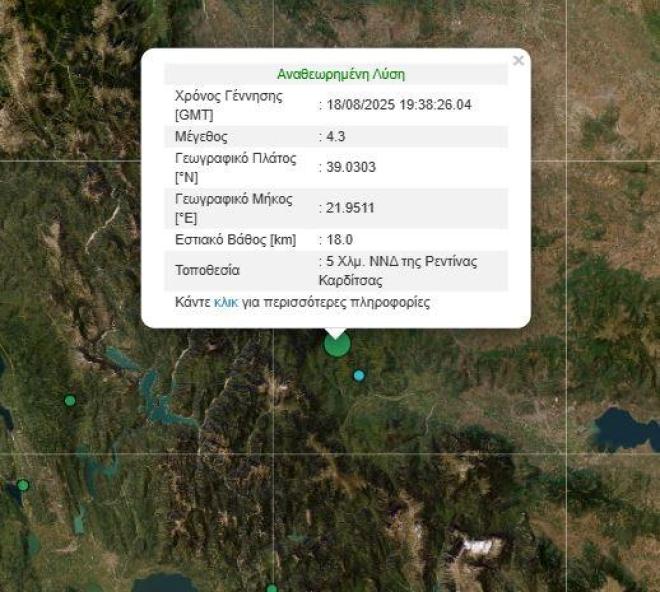
Task: Close the earthquake info popup
Action: point(518,61)
